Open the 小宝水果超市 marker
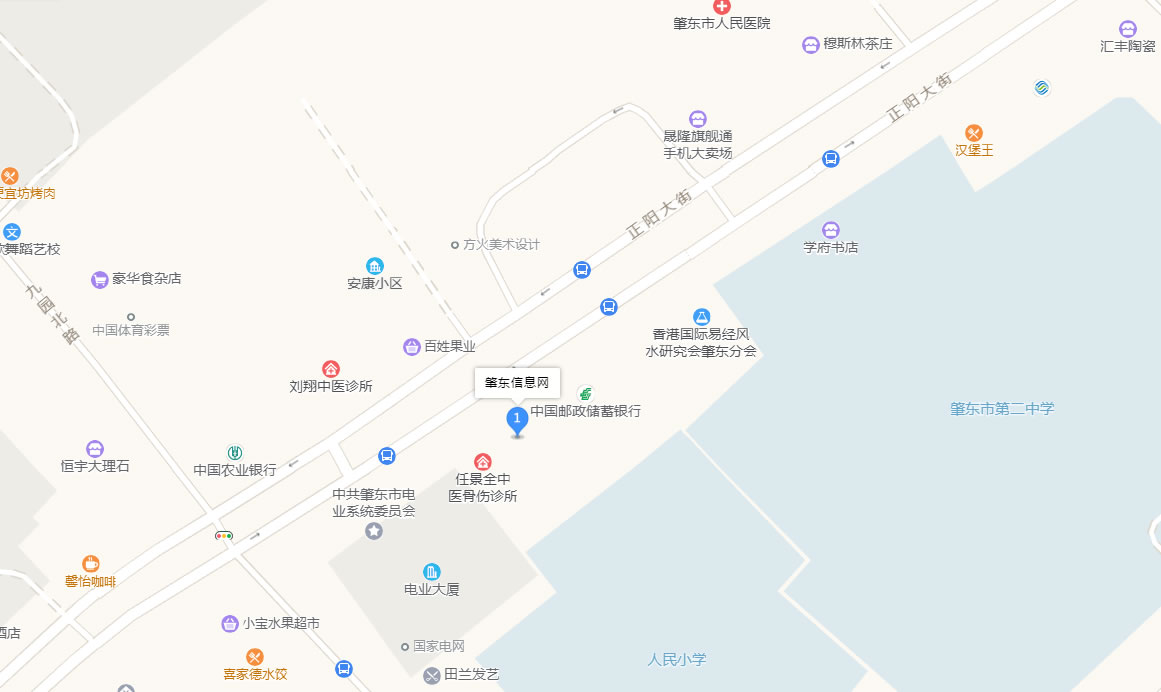The height and width of the screenshot is (692, 1161). pos(230,624)
